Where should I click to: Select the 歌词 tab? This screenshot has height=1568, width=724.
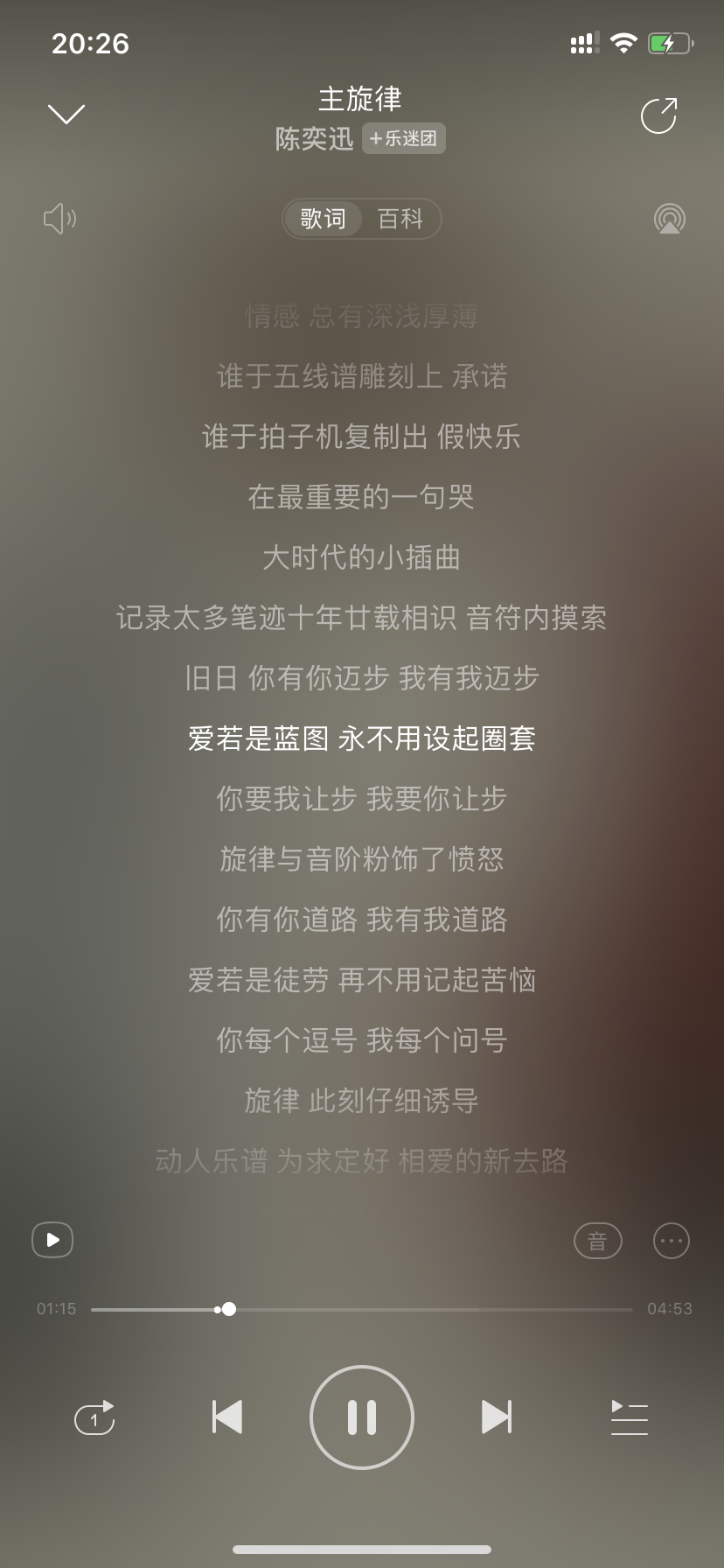323,219
